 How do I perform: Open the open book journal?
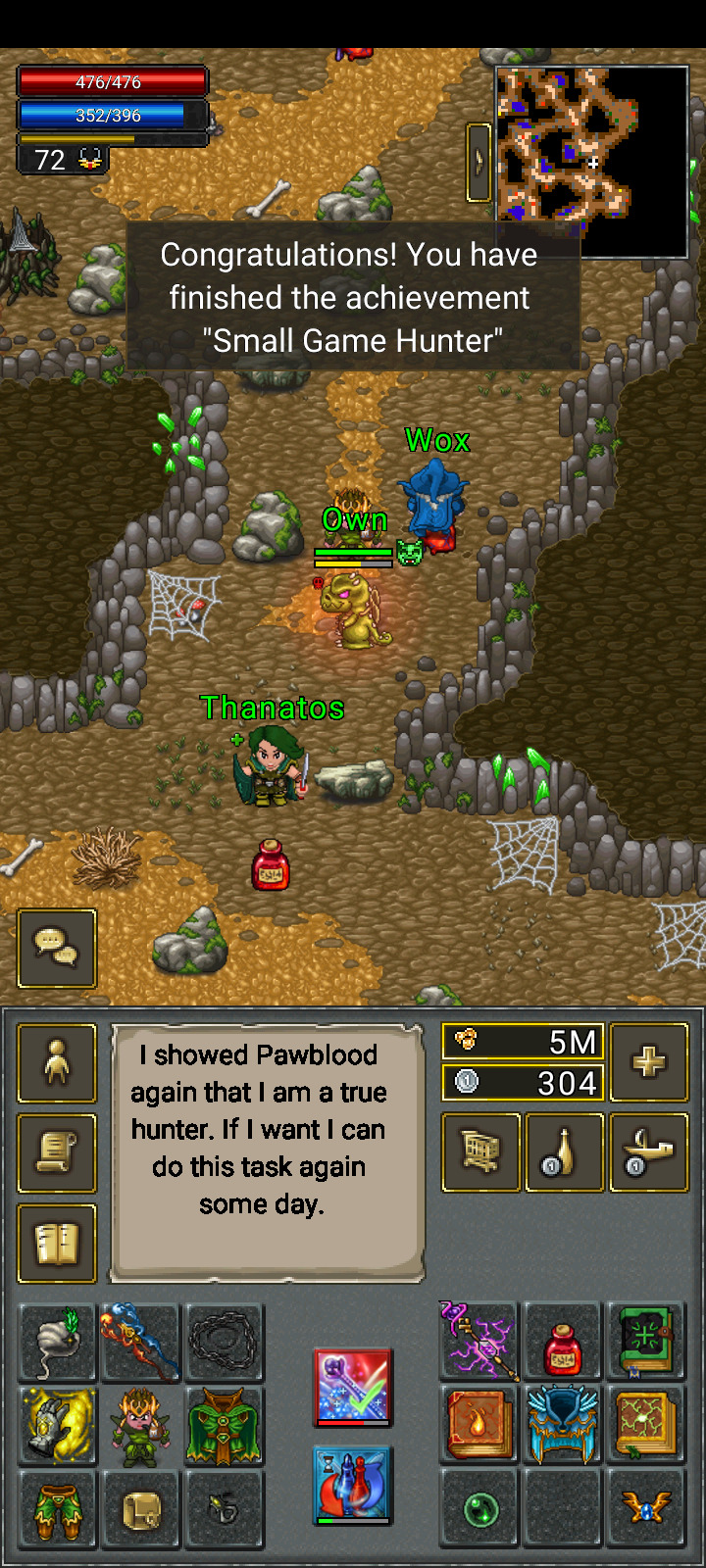57,1244
